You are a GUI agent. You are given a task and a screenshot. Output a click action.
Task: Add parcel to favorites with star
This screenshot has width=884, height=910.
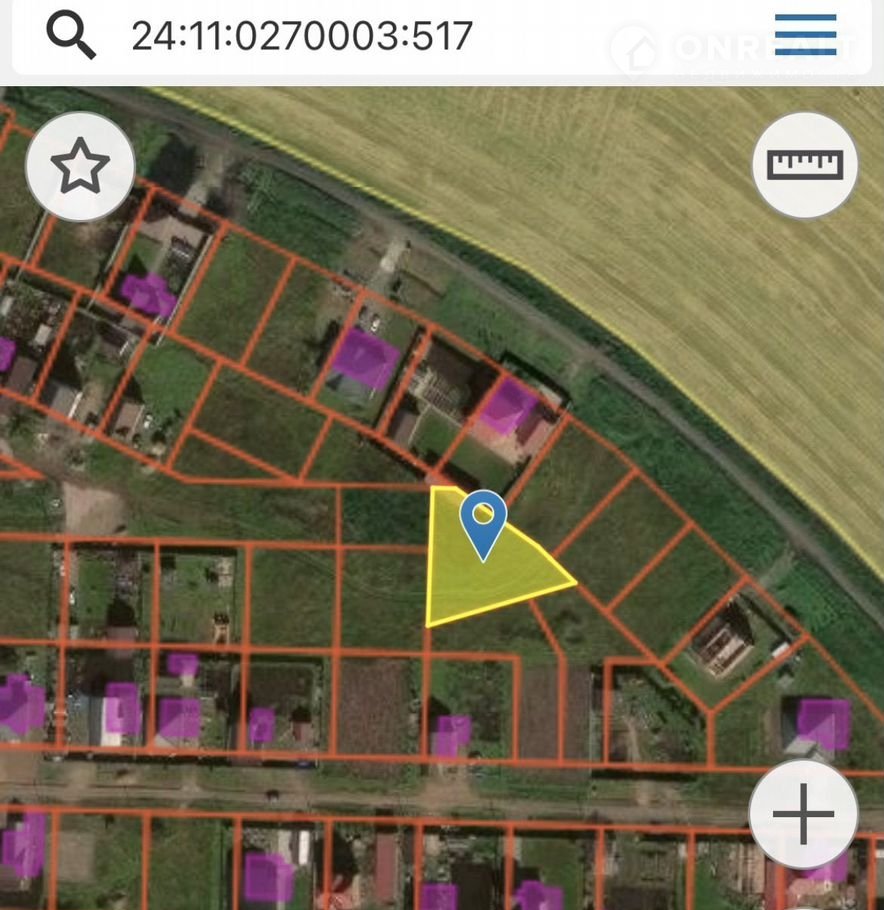coord(80,168)
